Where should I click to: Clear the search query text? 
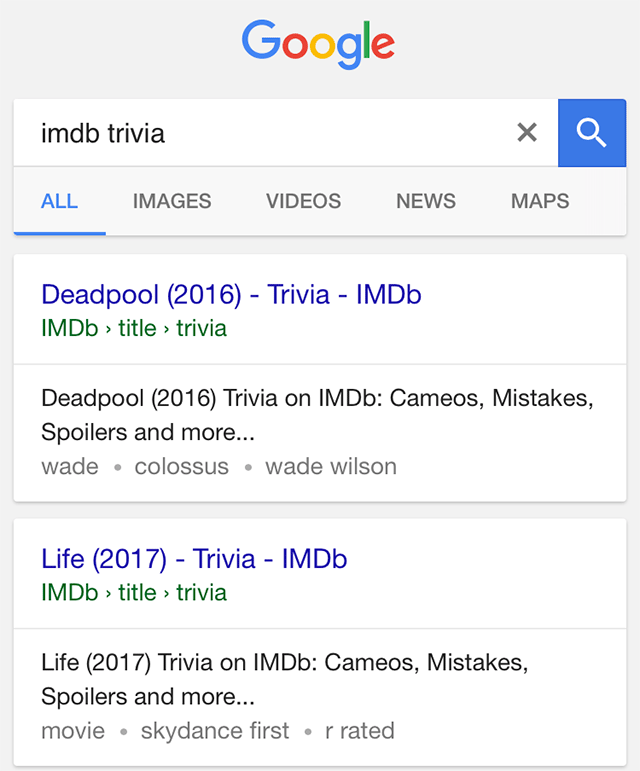(527, 132)
